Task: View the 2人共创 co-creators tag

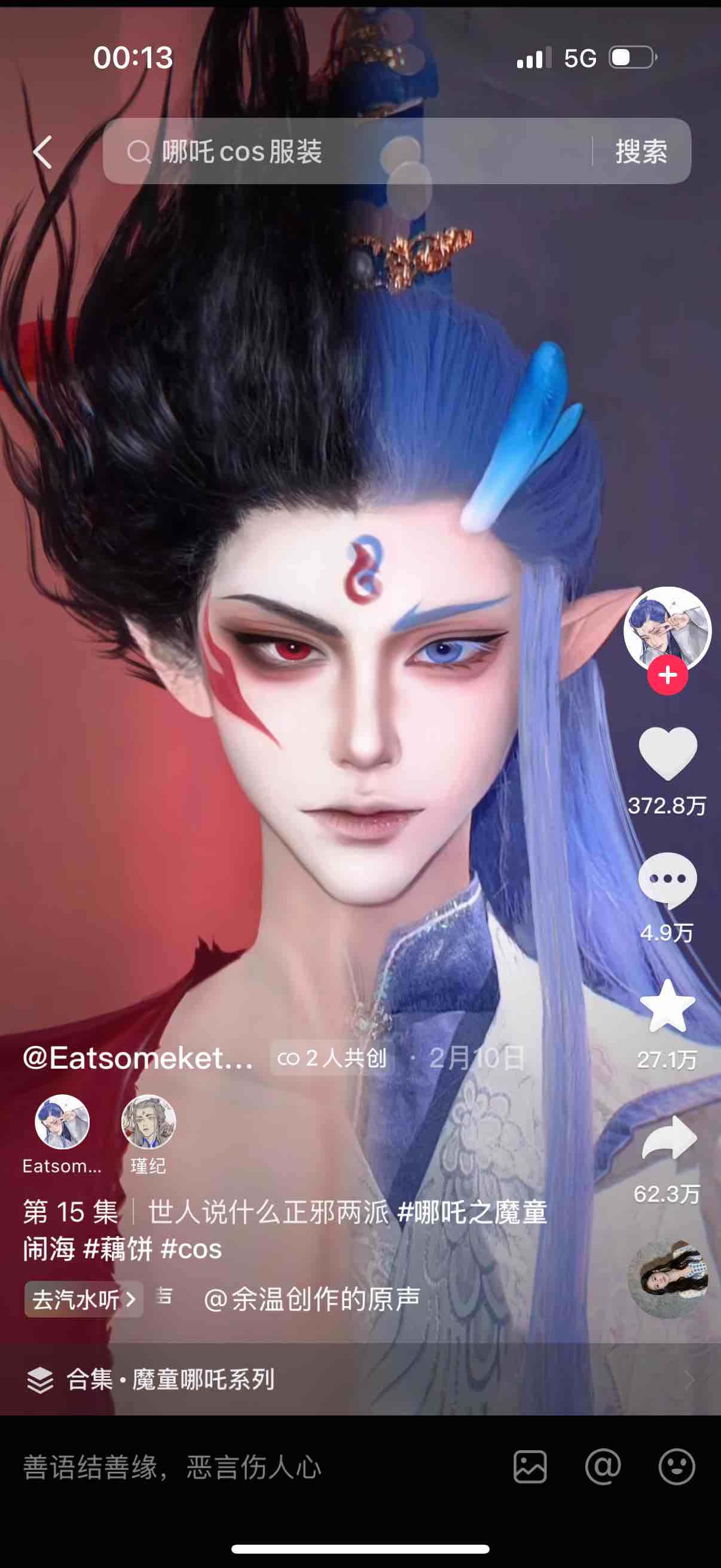Action: point(332,1058)
